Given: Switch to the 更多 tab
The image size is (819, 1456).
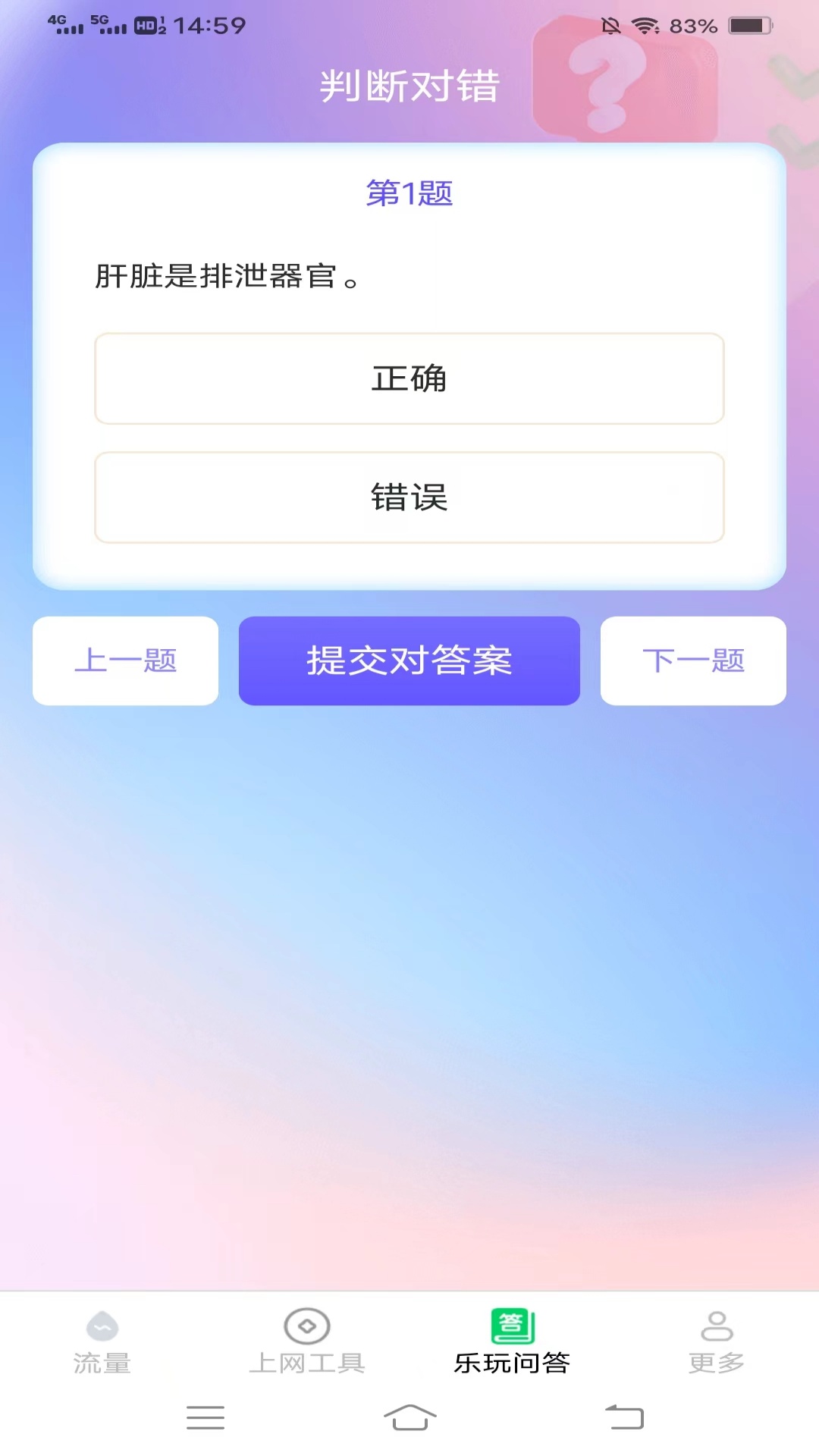Looking at the screenshot, I should pos(717,1342).
